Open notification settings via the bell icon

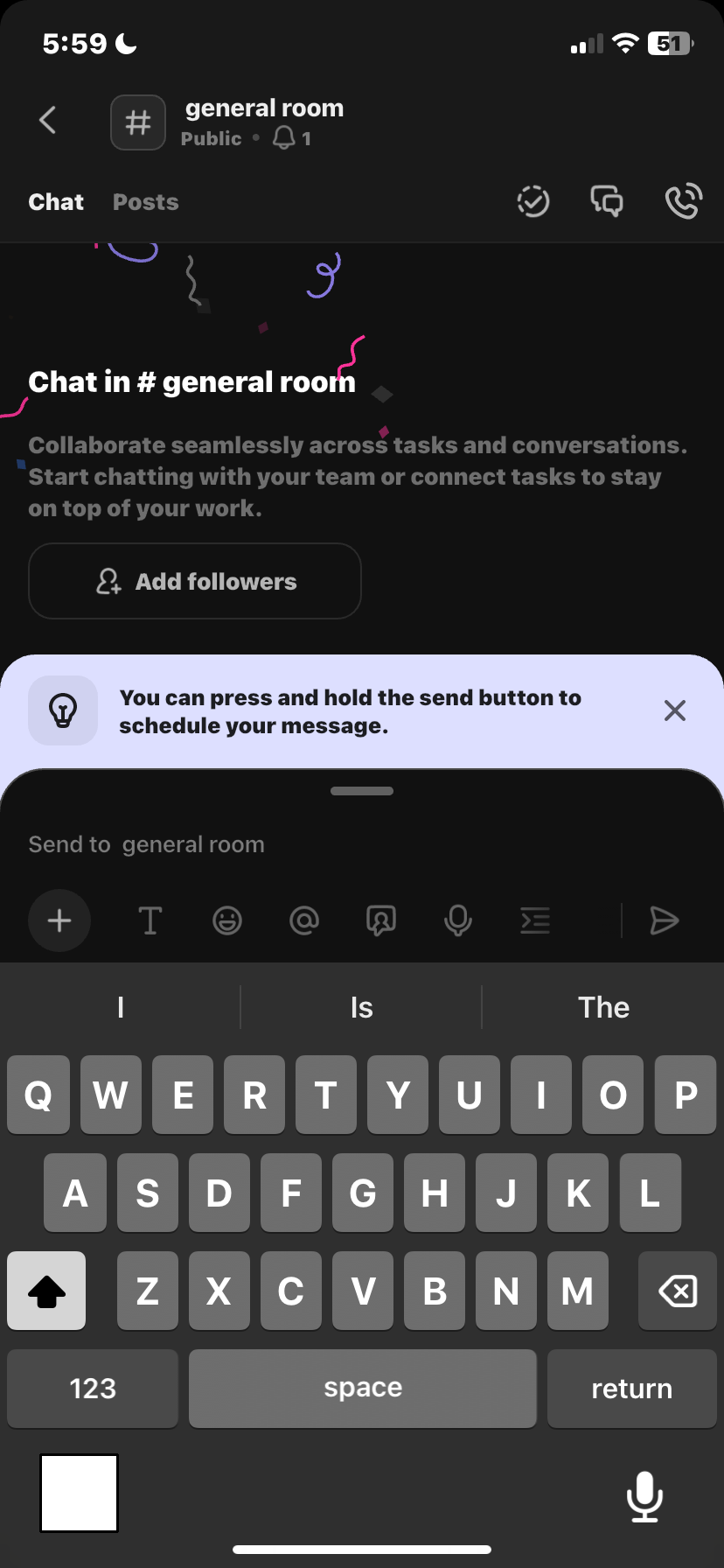282,138
